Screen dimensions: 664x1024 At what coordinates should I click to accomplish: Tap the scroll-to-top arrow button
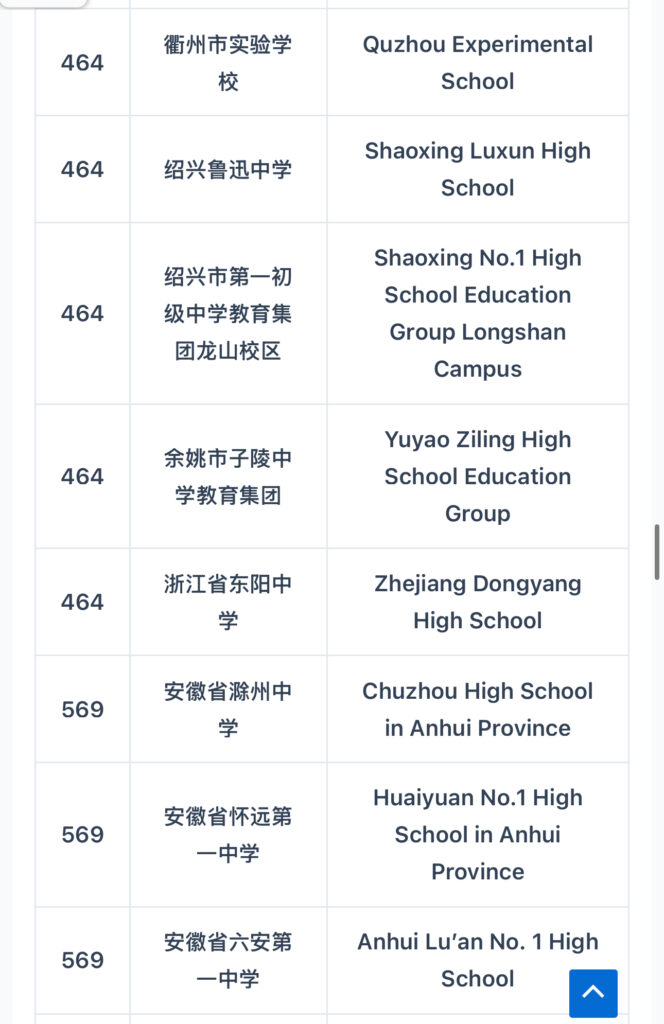593,992
